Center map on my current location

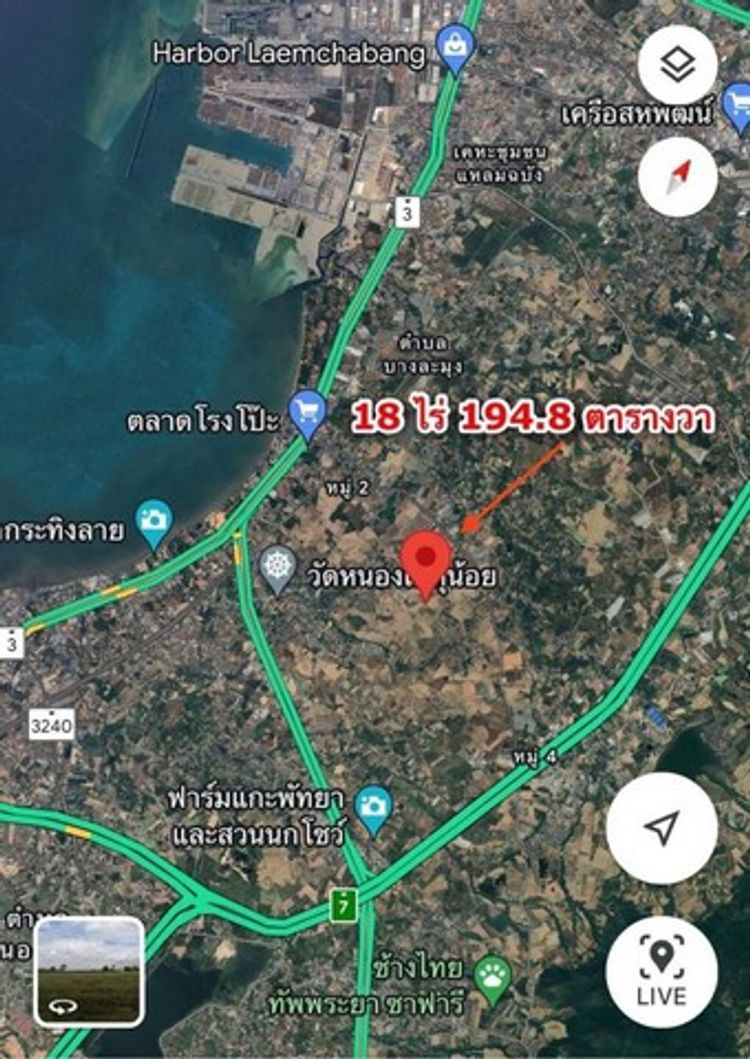point(661,827)
